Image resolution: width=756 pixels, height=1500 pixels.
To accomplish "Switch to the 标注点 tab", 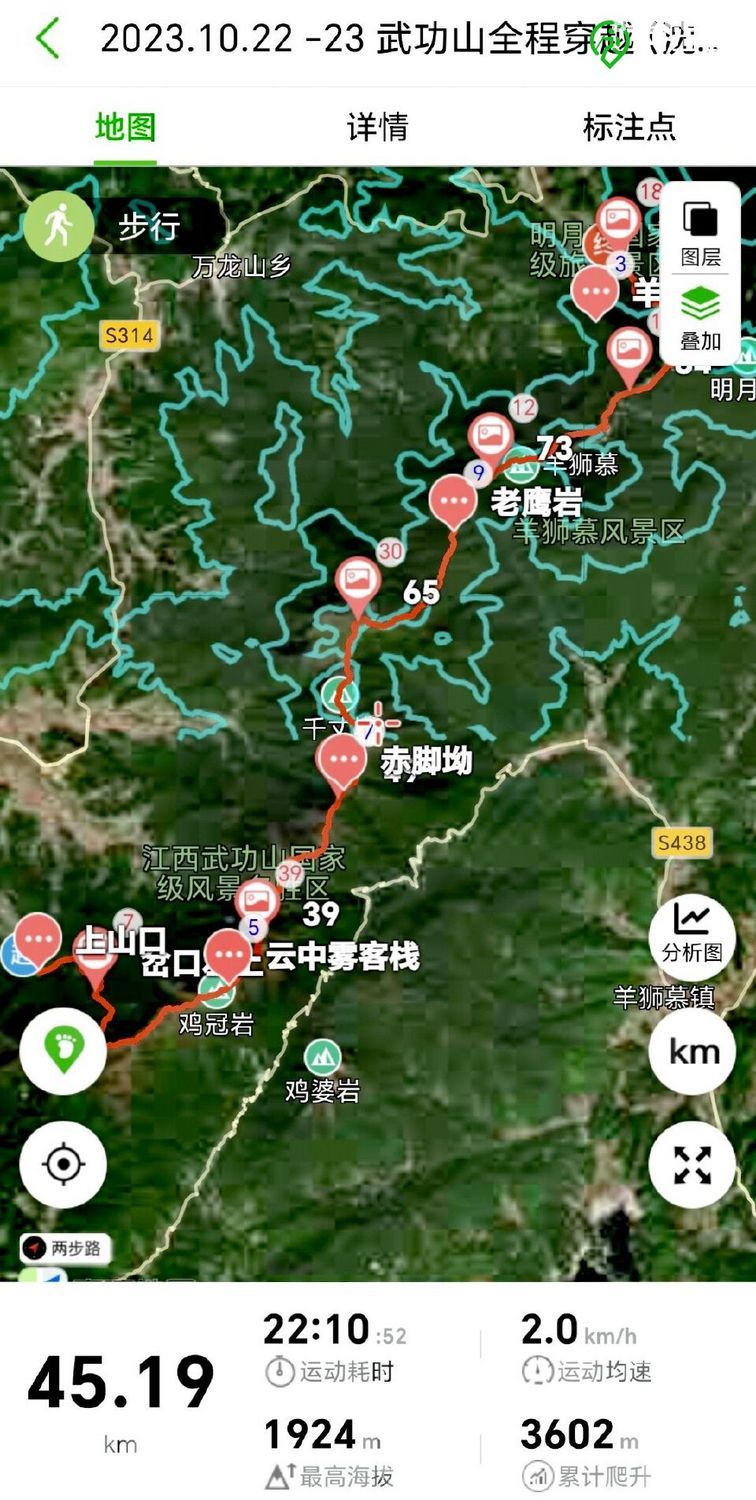I will pyautogui.click(x=629, y=127).
